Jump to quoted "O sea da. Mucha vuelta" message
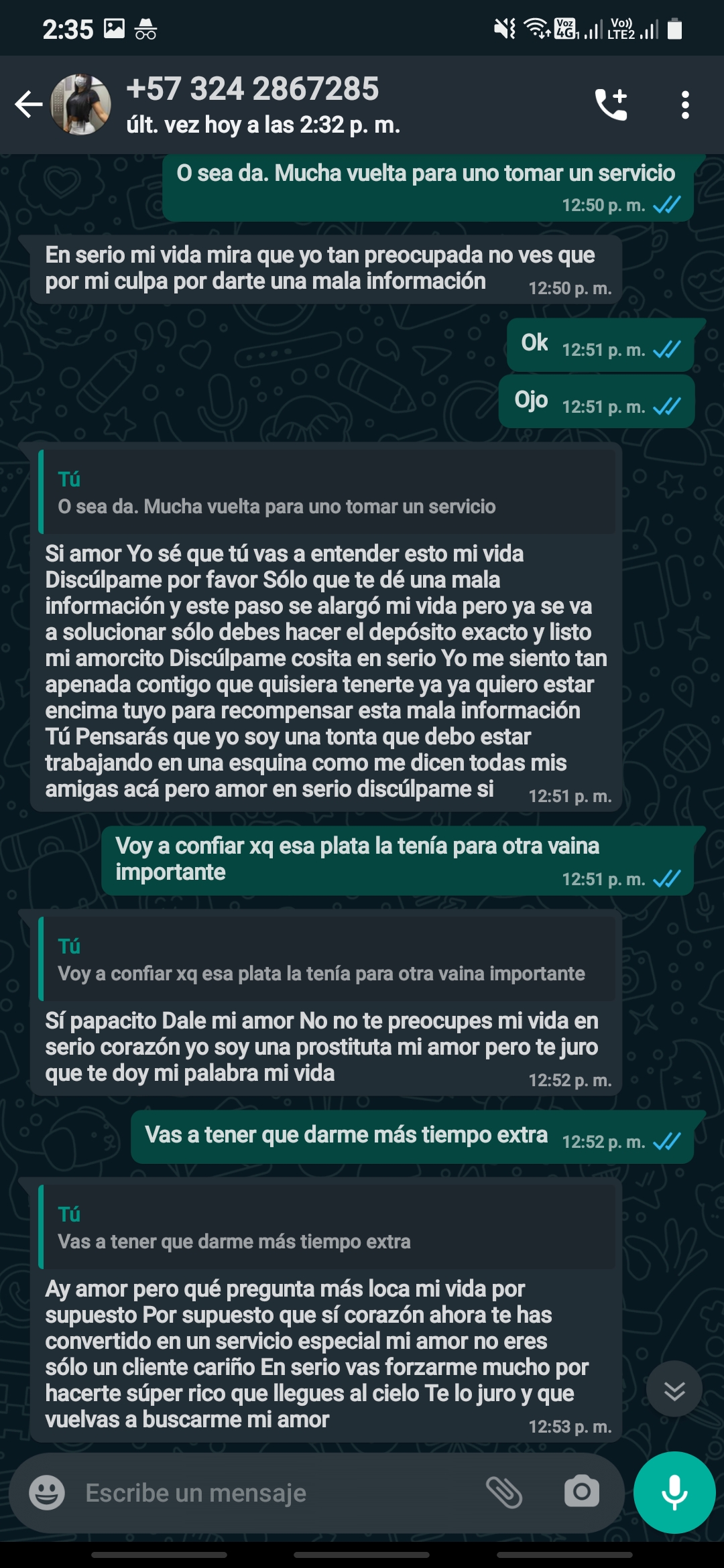724x1568 pixels. point(327,493)
